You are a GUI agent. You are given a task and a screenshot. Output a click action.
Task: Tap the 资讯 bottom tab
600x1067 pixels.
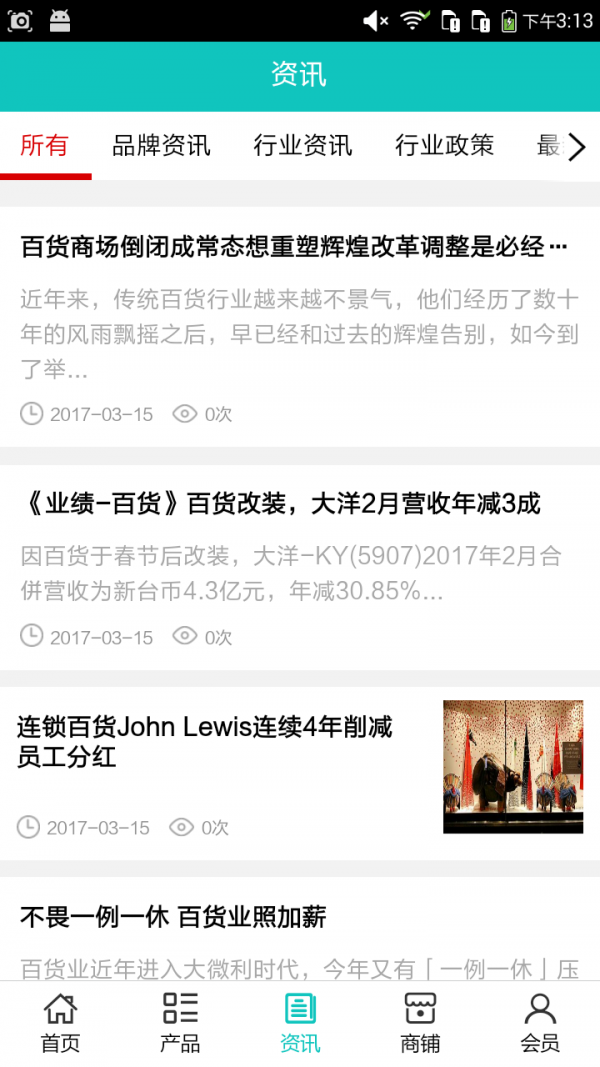click(x=300, y=1024)
